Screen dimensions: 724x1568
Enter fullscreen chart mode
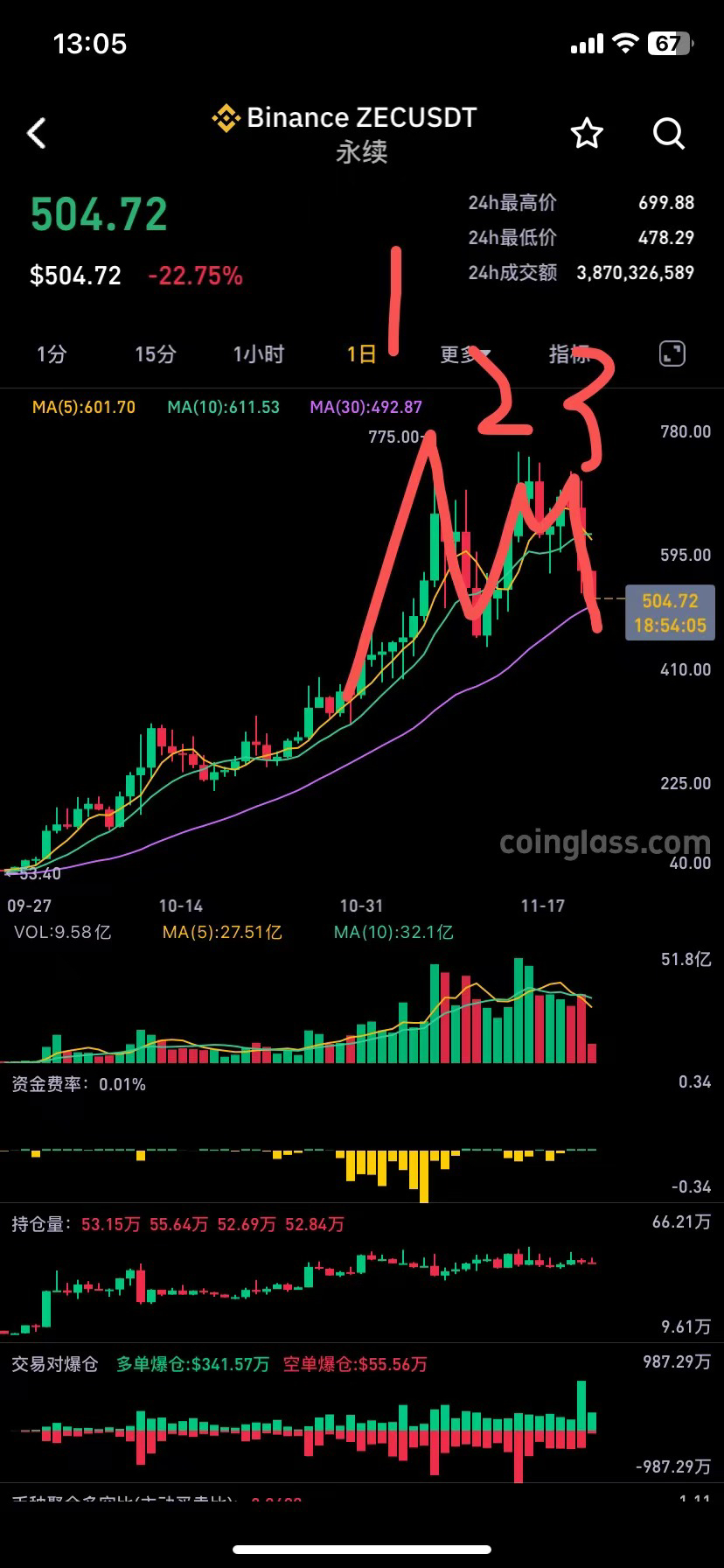tap(672, 354)
